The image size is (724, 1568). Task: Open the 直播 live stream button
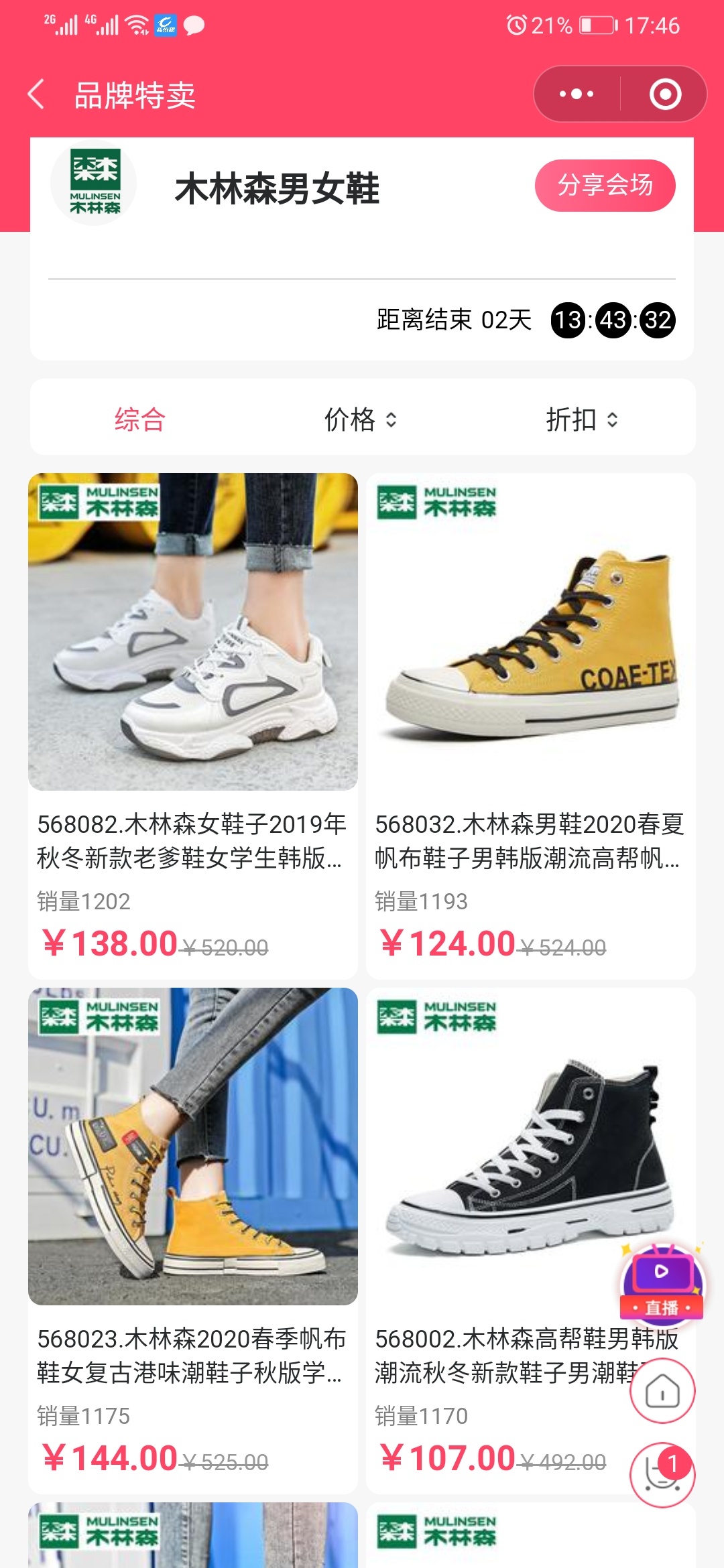[662, 1282]
